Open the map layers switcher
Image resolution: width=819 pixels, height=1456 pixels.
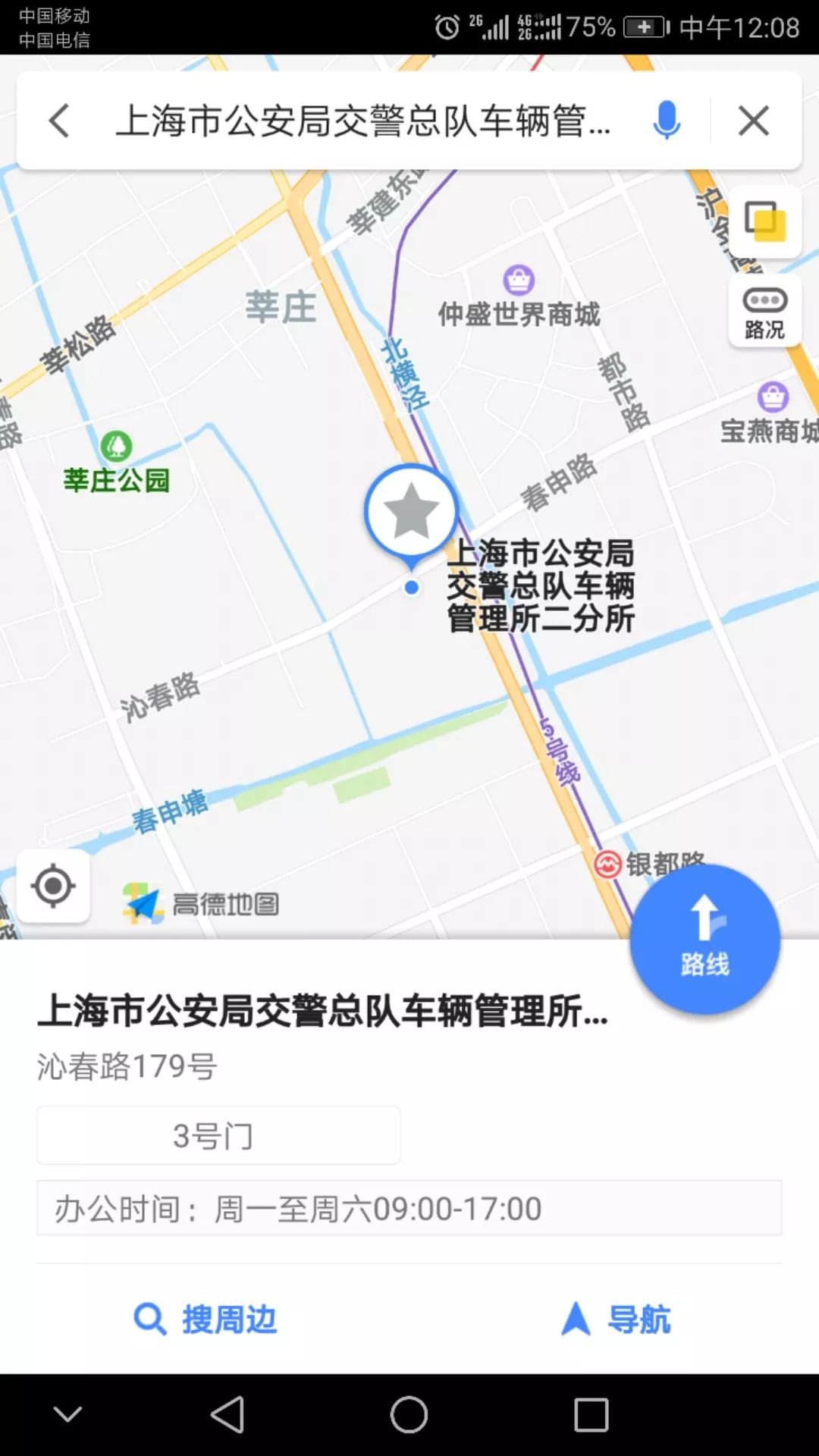(764, 221)
